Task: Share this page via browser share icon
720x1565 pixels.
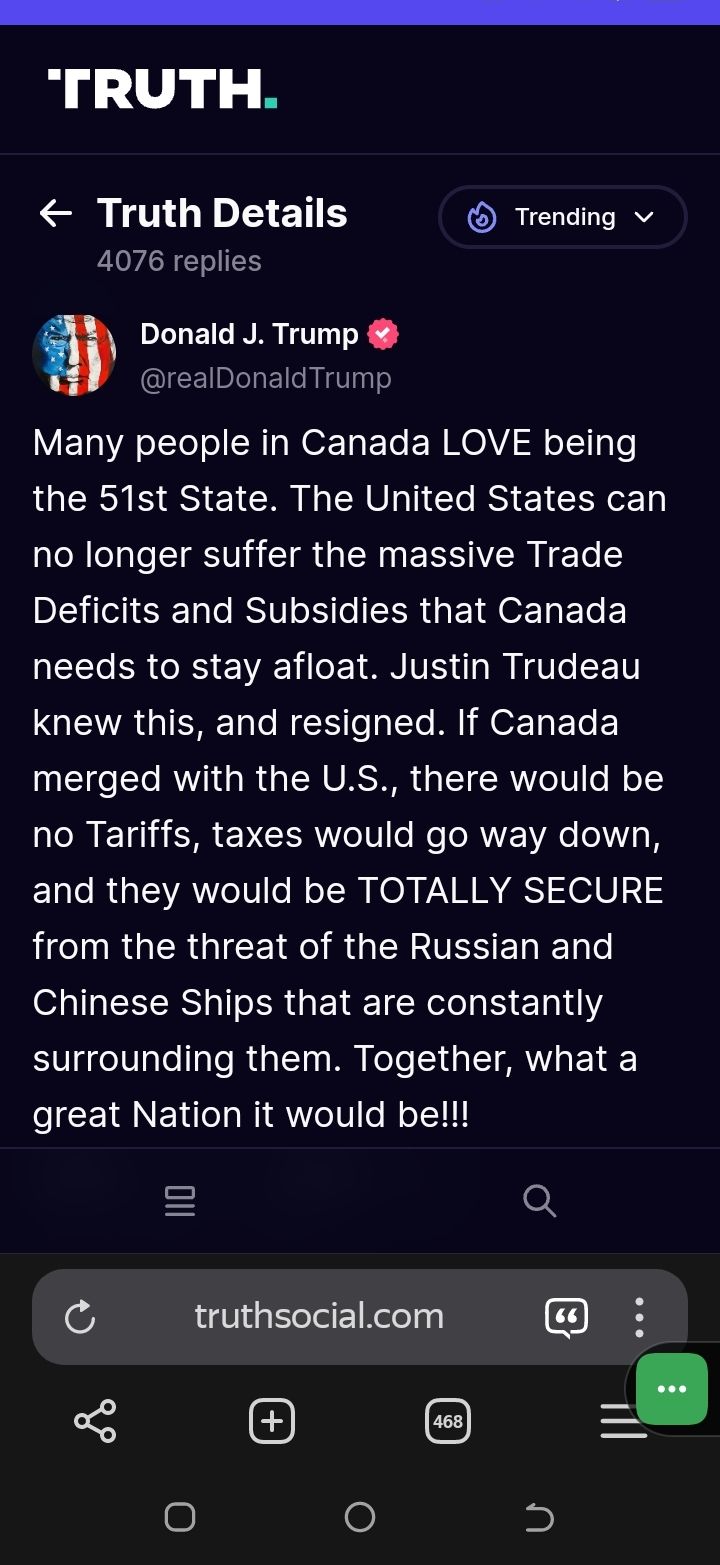Action: 95,1420
